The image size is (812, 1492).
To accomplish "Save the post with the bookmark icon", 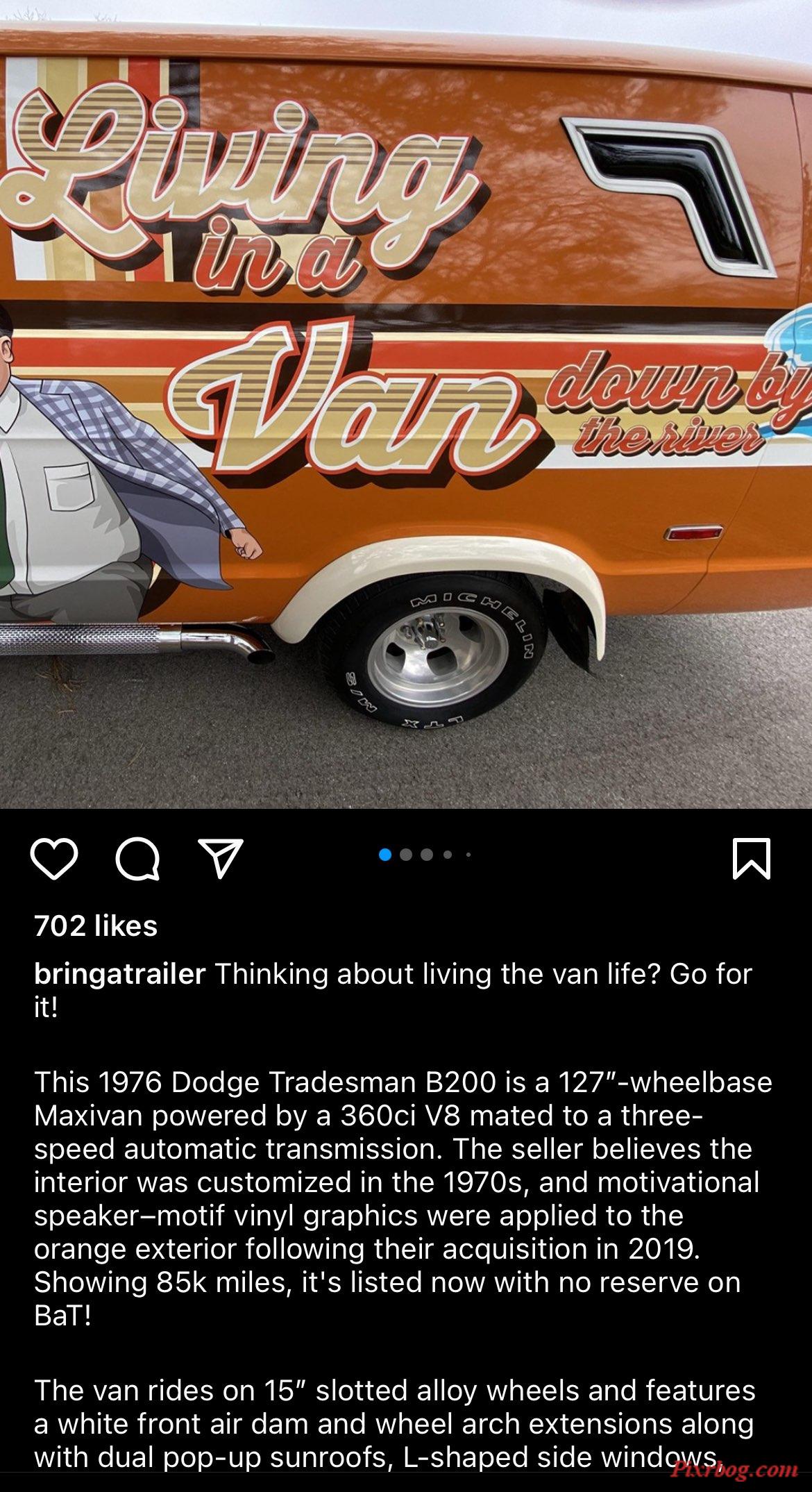I will (752, 859).
